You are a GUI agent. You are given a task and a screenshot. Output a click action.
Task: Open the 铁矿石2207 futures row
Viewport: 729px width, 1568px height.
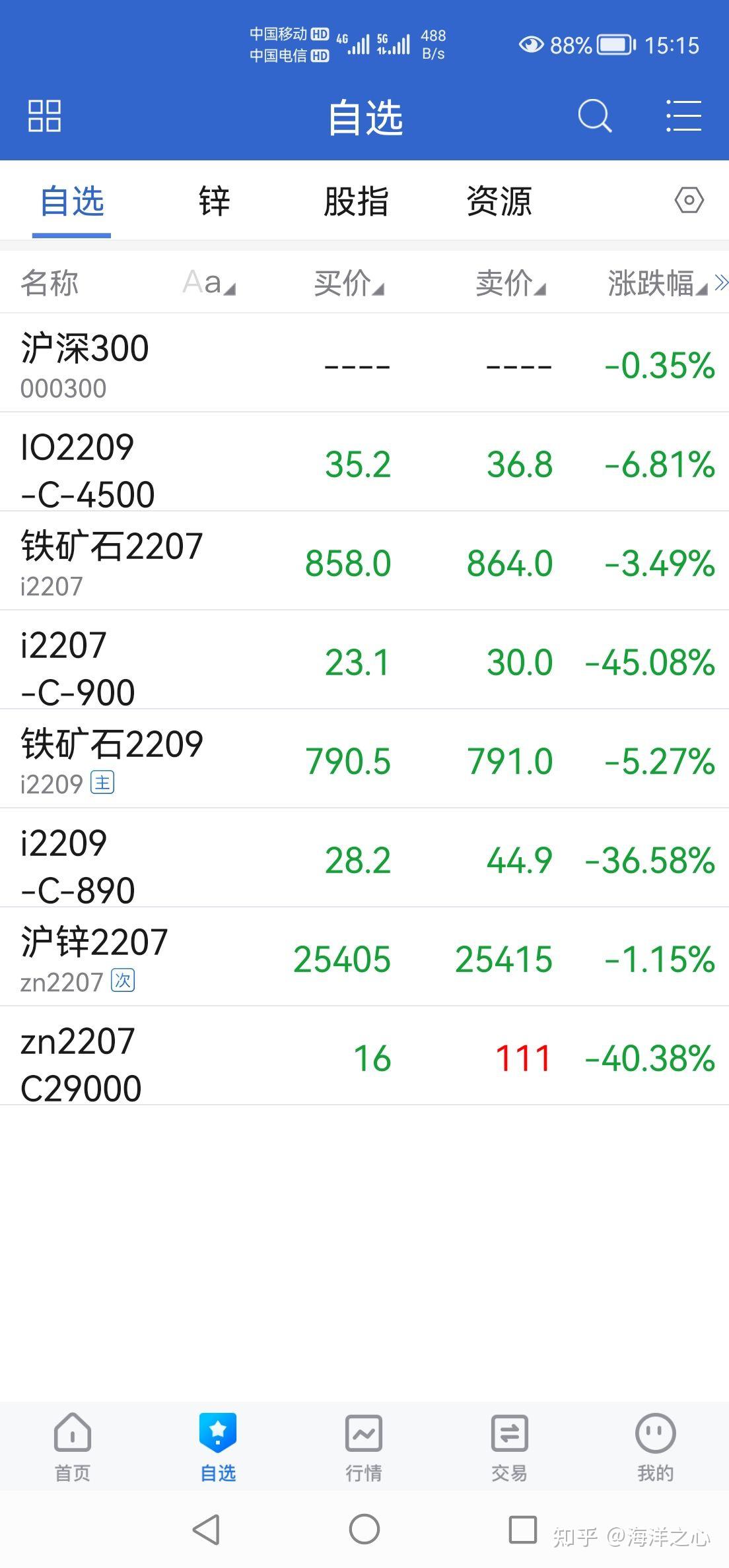[x=364, y=561]
